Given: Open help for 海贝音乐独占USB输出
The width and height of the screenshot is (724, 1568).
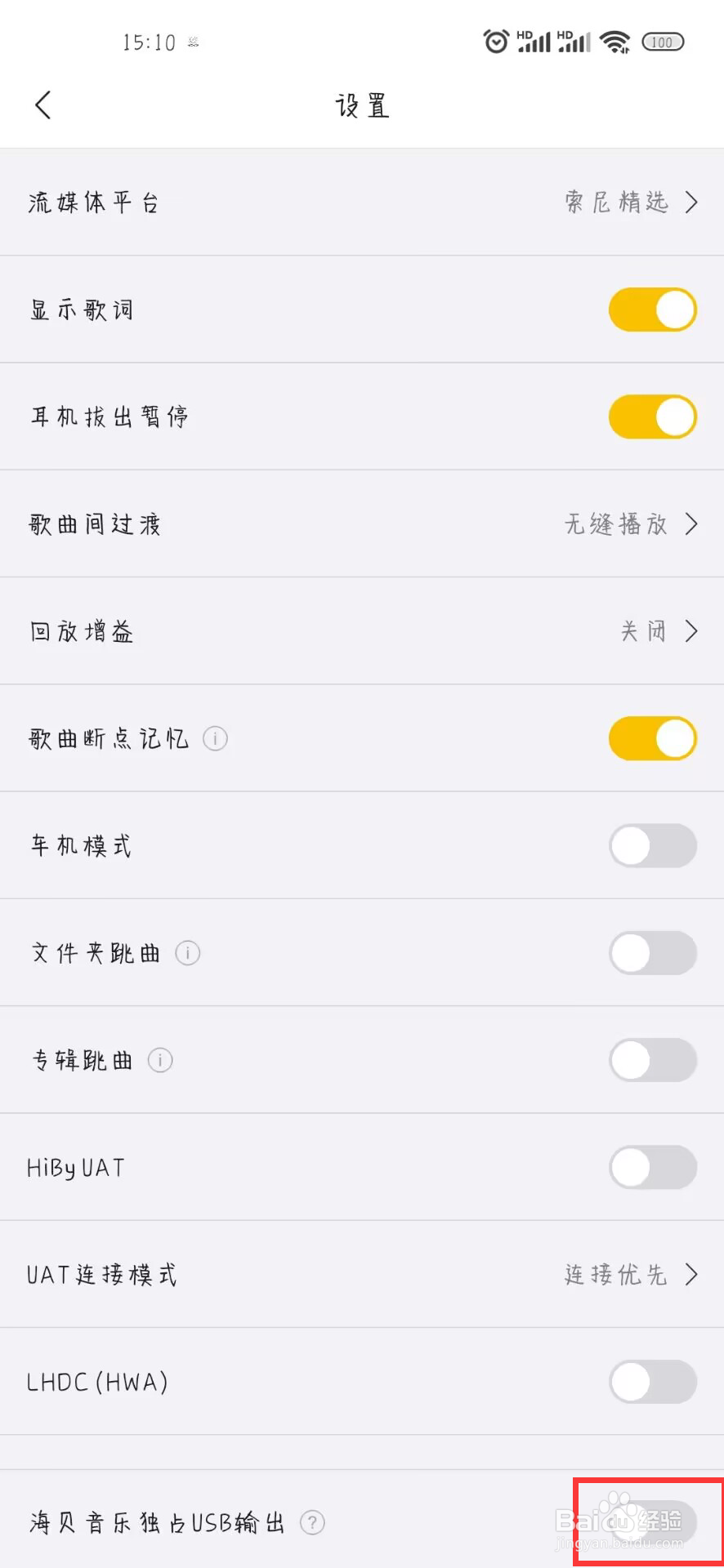Looking at the screenshot, I should coord(312,1522).
